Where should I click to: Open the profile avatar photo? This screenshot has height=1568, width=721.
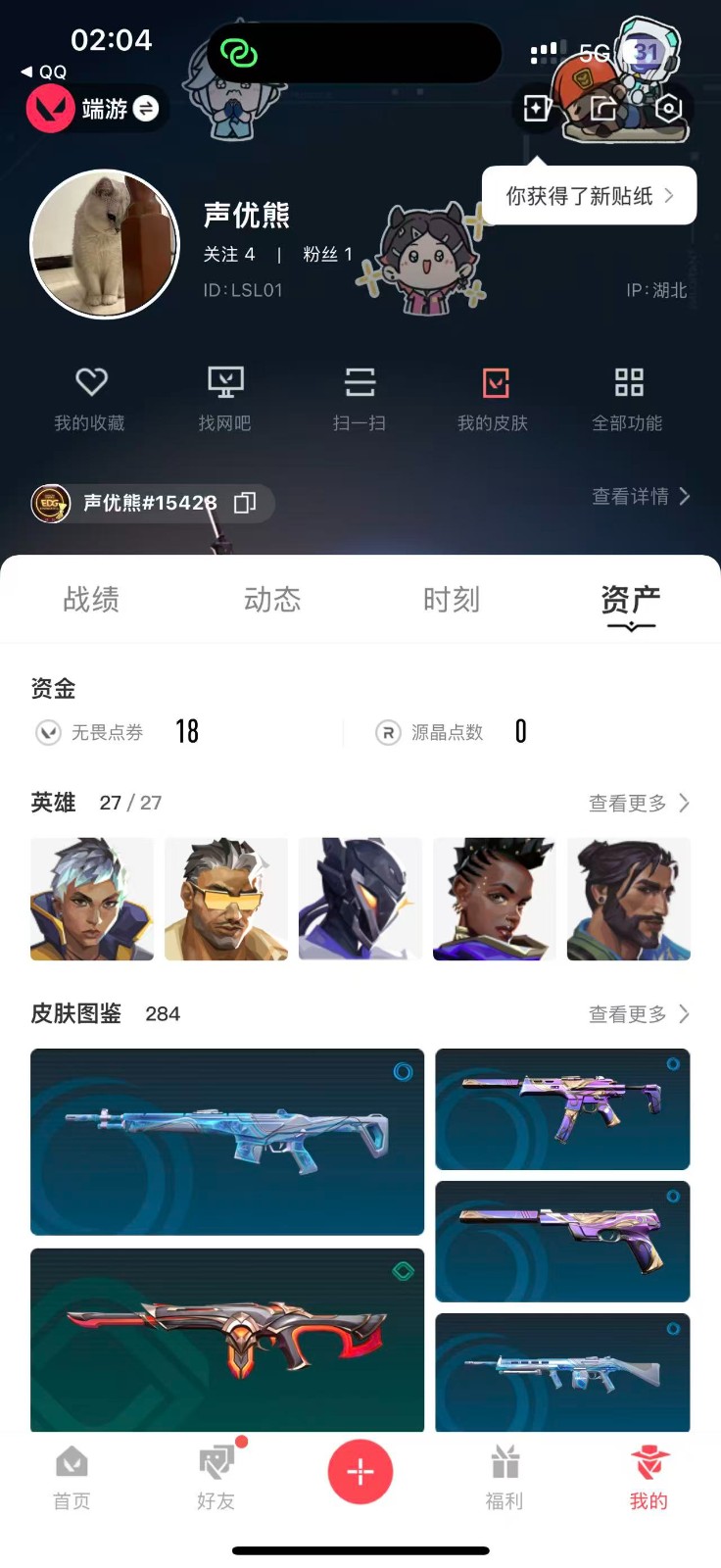tap(105, 244)
